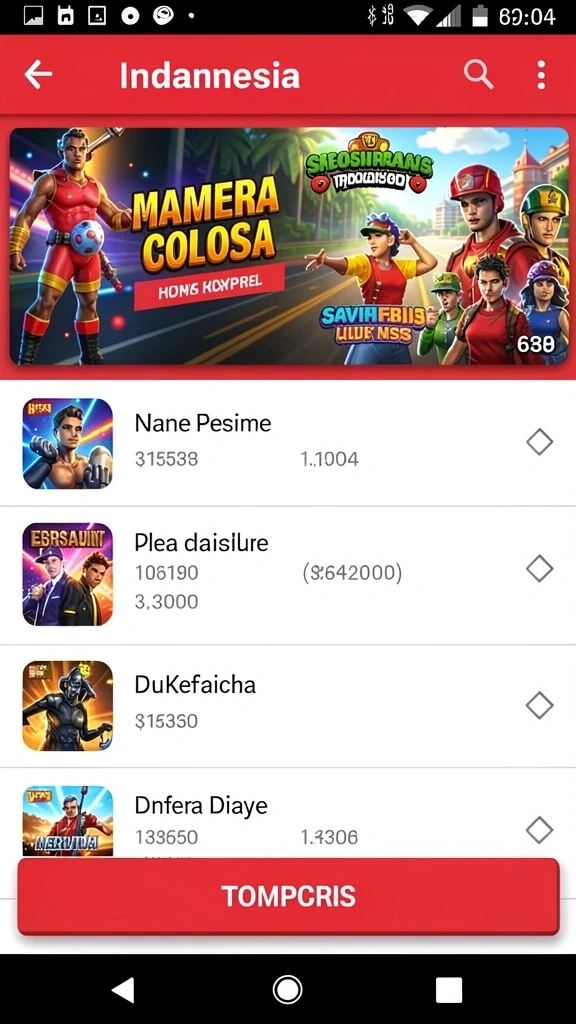Select the diamond icon beside DuKefaicha
This screenshot has width=576, height=1024.
(539, 705)
